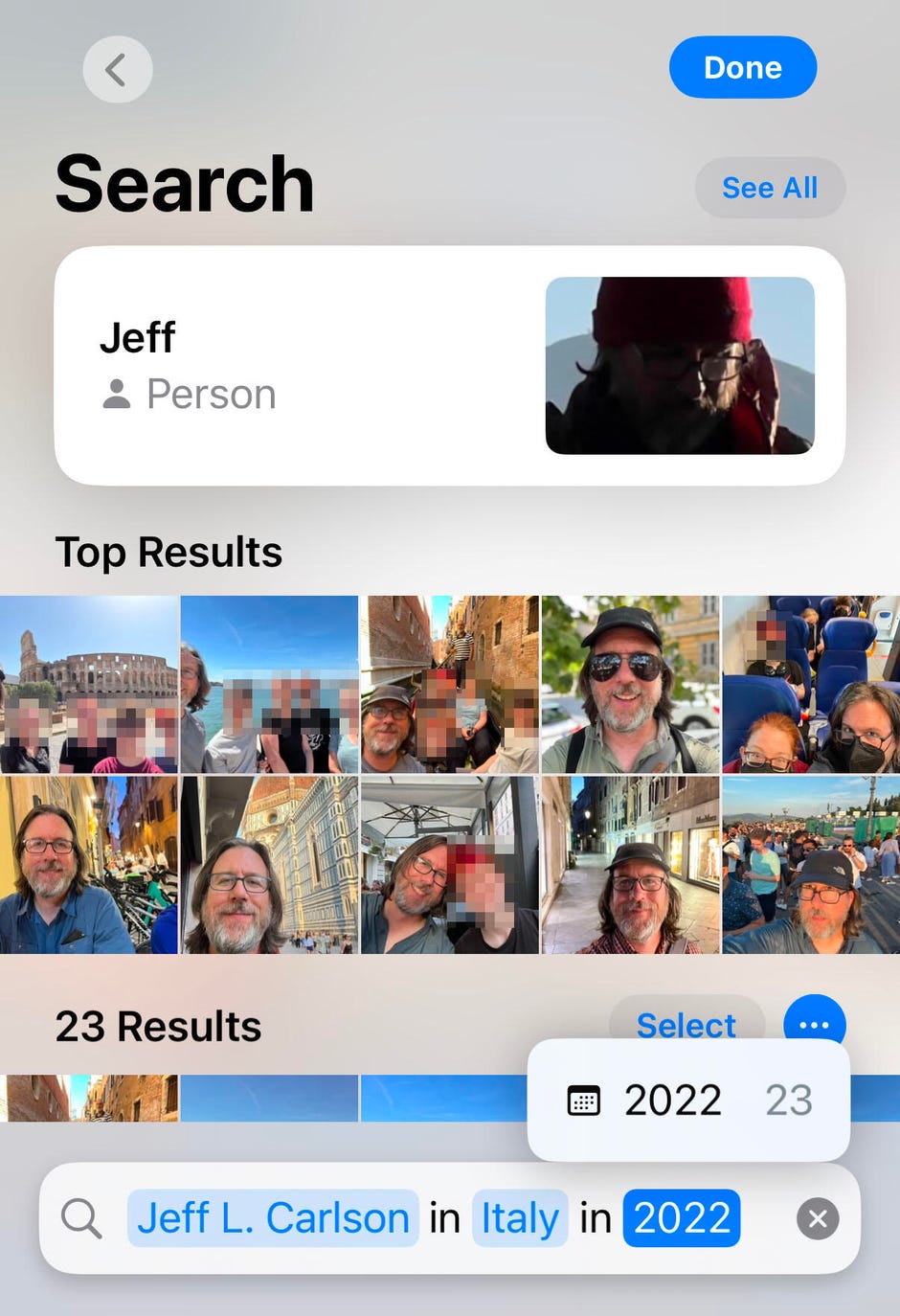Open the airplane selfie photo
The width and height of the screenshot is (900, 1316).
pyautogui.click(x=810, y=682)
